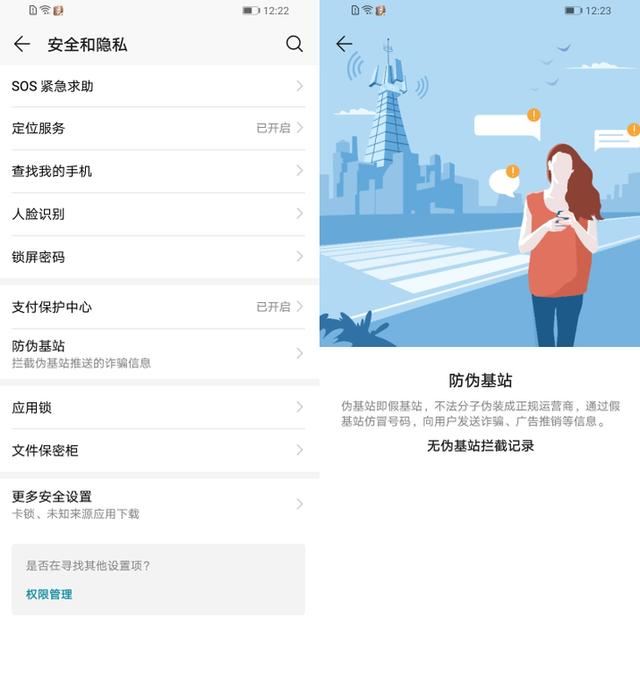Open search in 安全和隐私
640x693 pixels.
click(x=294, y=44)
